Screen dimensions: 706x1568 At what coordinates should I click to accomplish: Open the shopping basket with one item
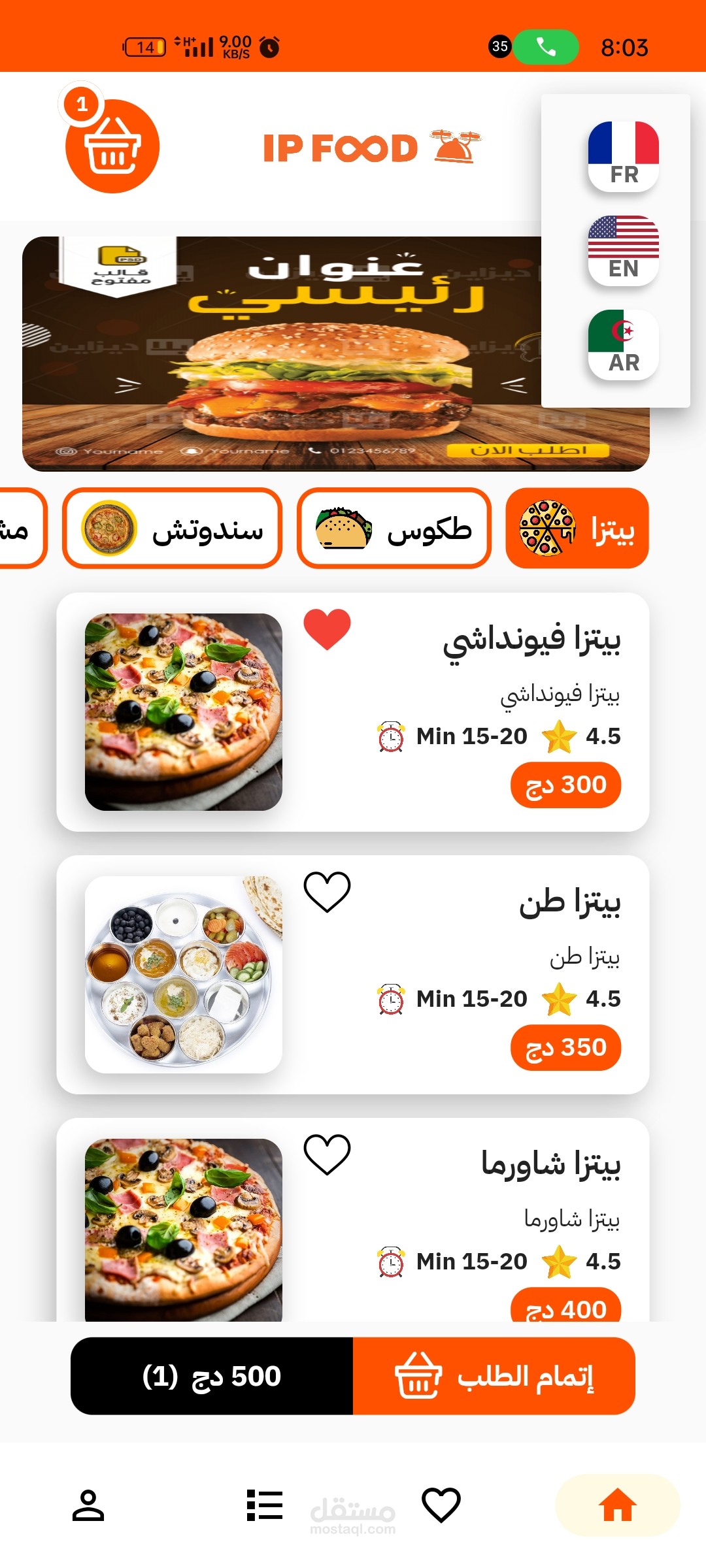(112, 145)
